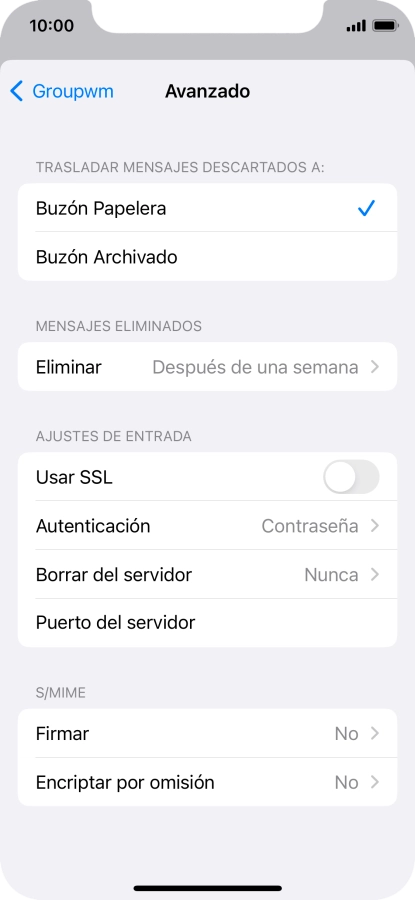Open Firmar S/MIME setting
The height and width of the screenshot is (900, 415).
(x=207, y=734)
